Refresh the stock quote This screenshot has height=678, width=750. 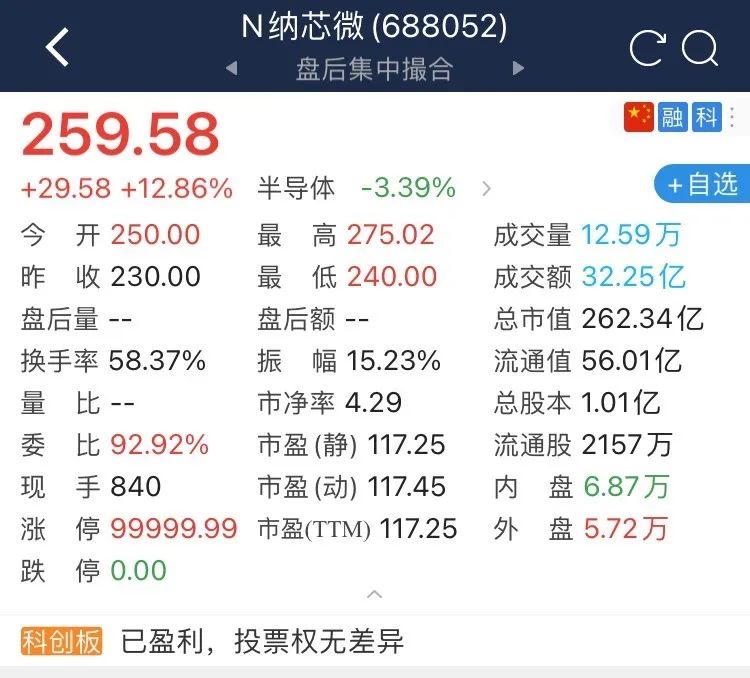(x=648, y=48)
